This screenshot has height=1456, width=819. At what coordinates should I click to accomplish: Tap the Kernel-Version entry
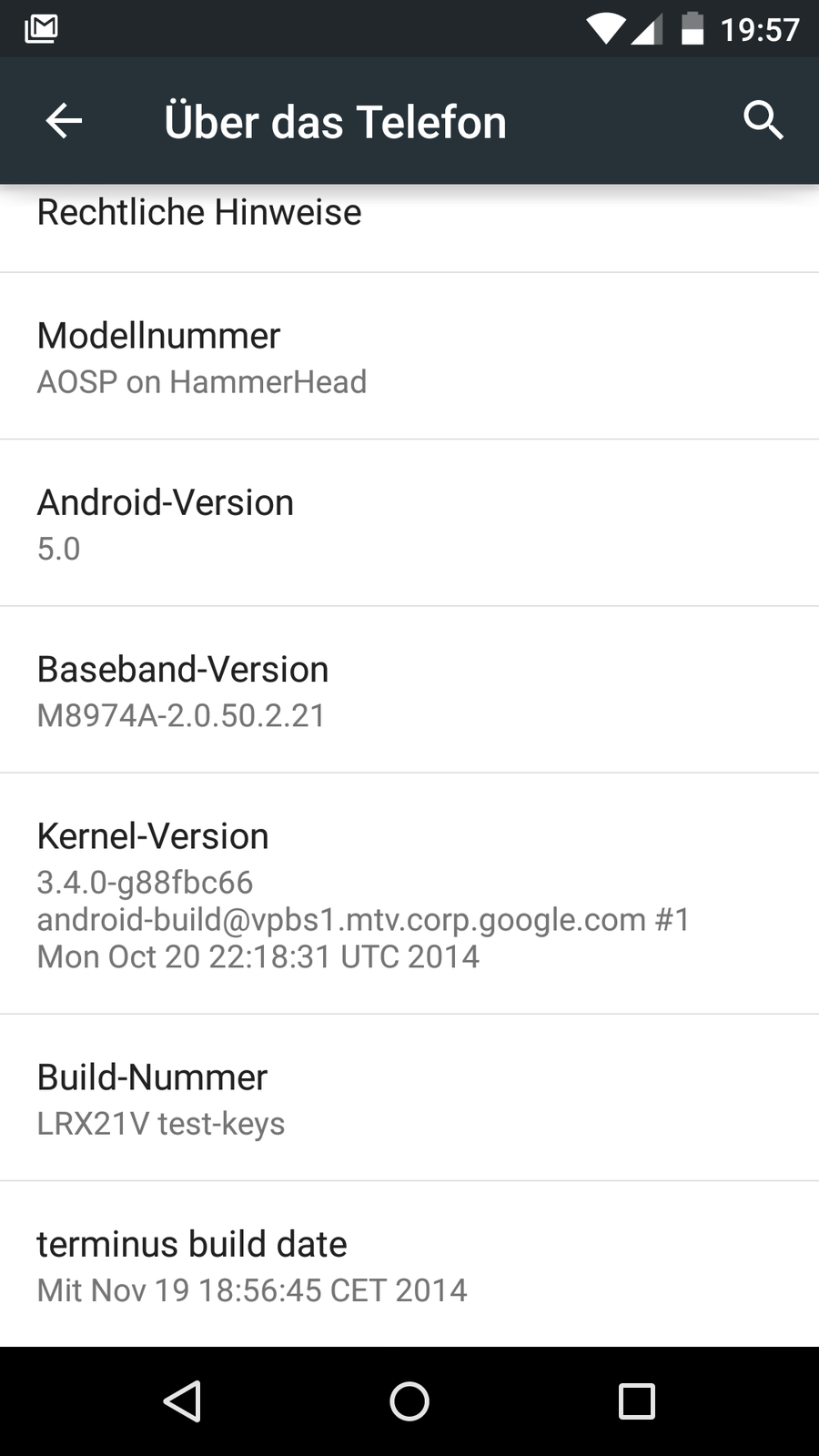409,894
